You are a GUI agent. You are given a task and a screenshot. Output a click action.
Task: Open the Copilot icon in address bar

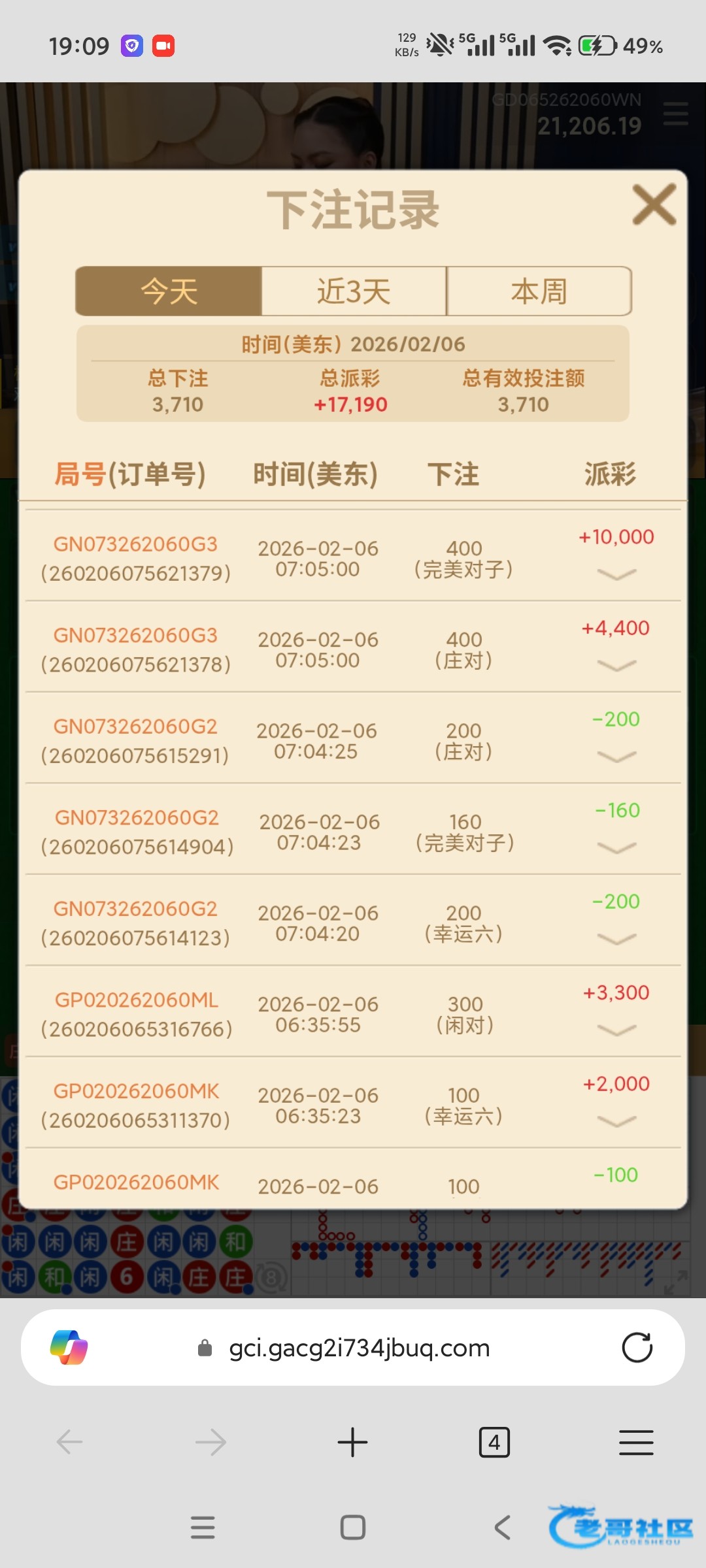[x=69, y=1347]
